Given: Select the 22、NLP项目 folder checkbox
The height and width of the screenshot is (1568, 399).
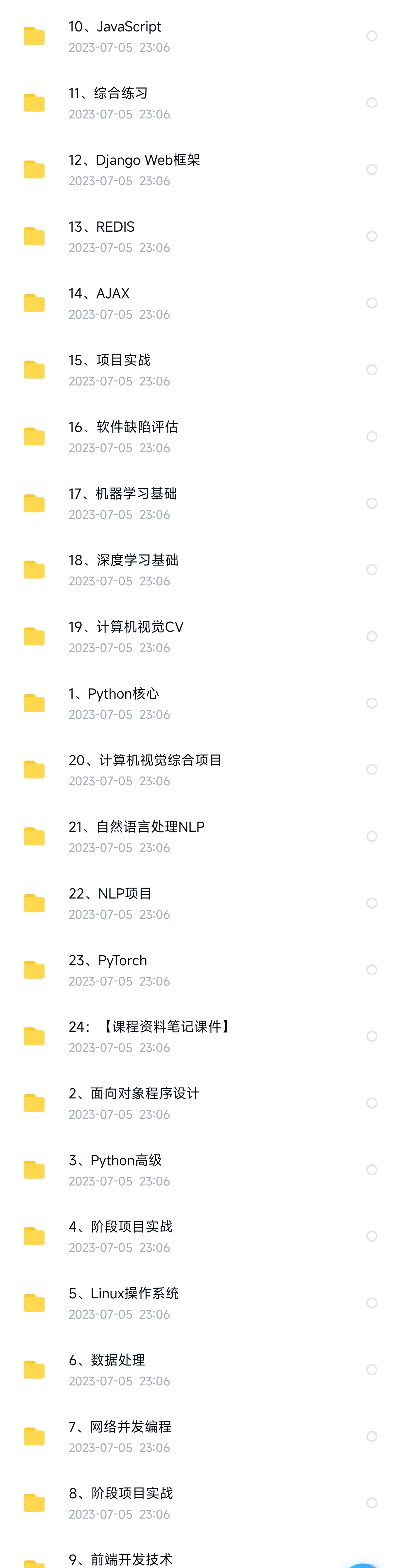Looking at the screenshot, I should pyautogui.click(x=372, y=903).
